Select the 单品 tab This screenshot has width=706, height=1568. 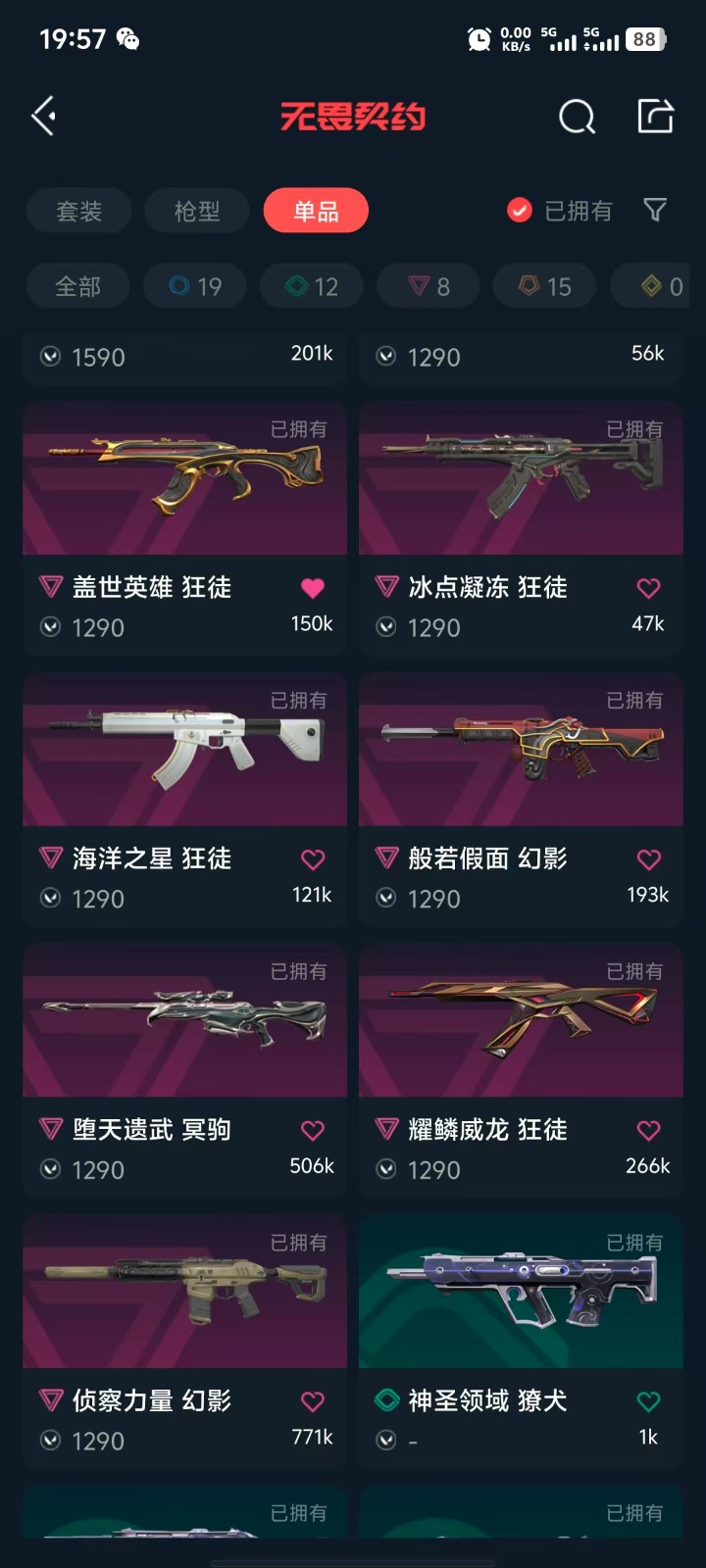pyautogui.click(x=316, y=211)
